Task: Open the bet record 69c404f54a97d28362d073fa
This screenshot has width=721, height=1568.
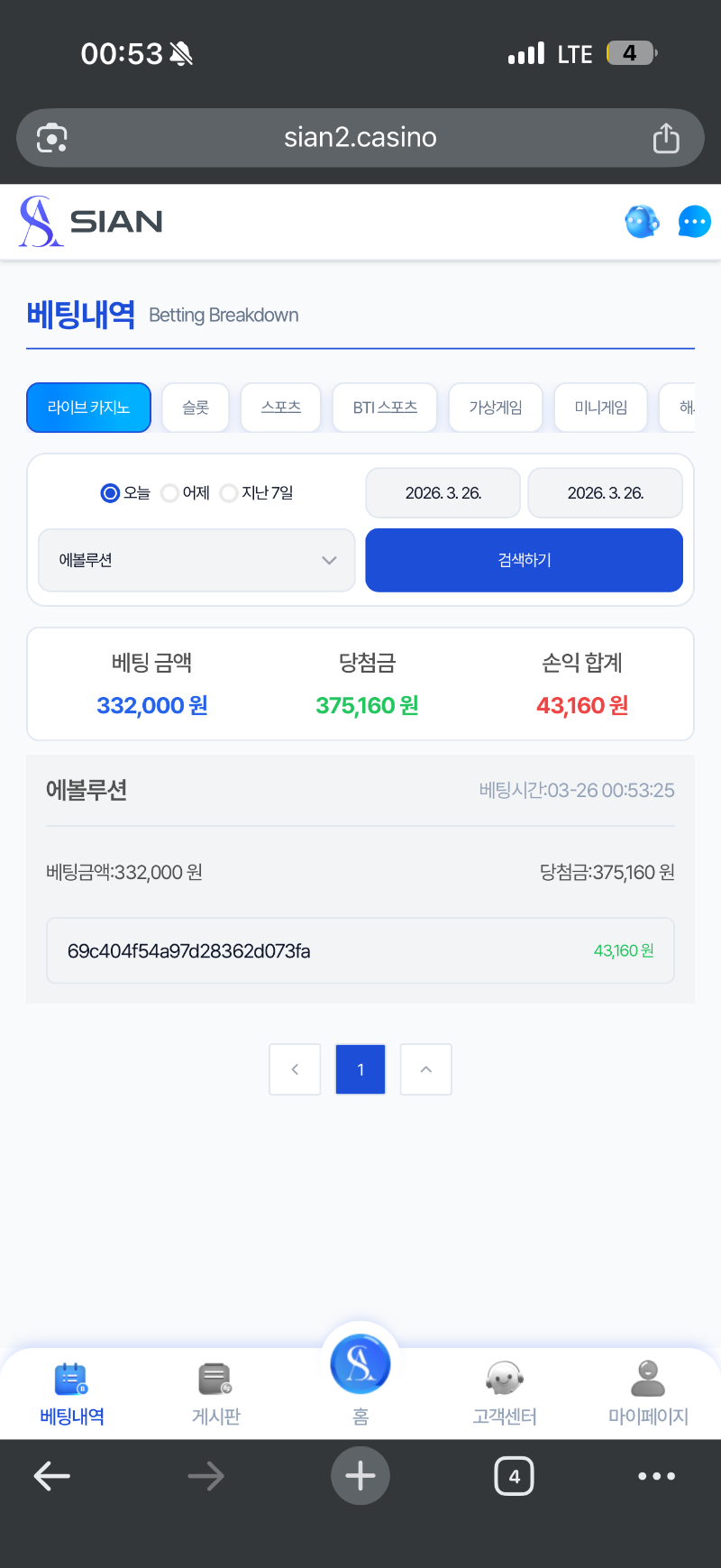Action: pyautogui.click(x=360, y=950)
